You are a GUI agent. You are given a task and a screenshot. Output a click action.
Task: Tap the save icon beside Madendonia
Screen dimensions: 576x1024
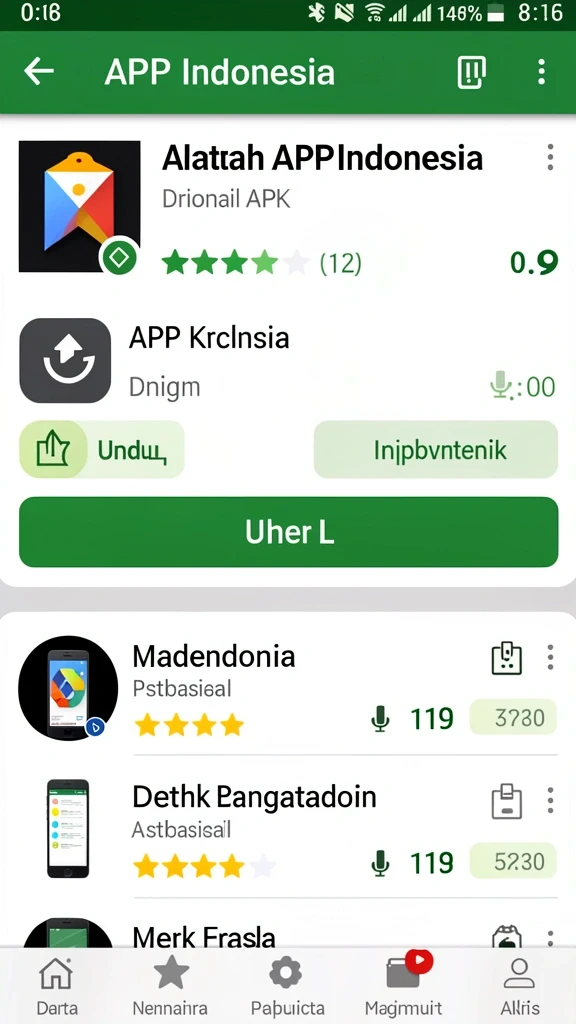507,658
